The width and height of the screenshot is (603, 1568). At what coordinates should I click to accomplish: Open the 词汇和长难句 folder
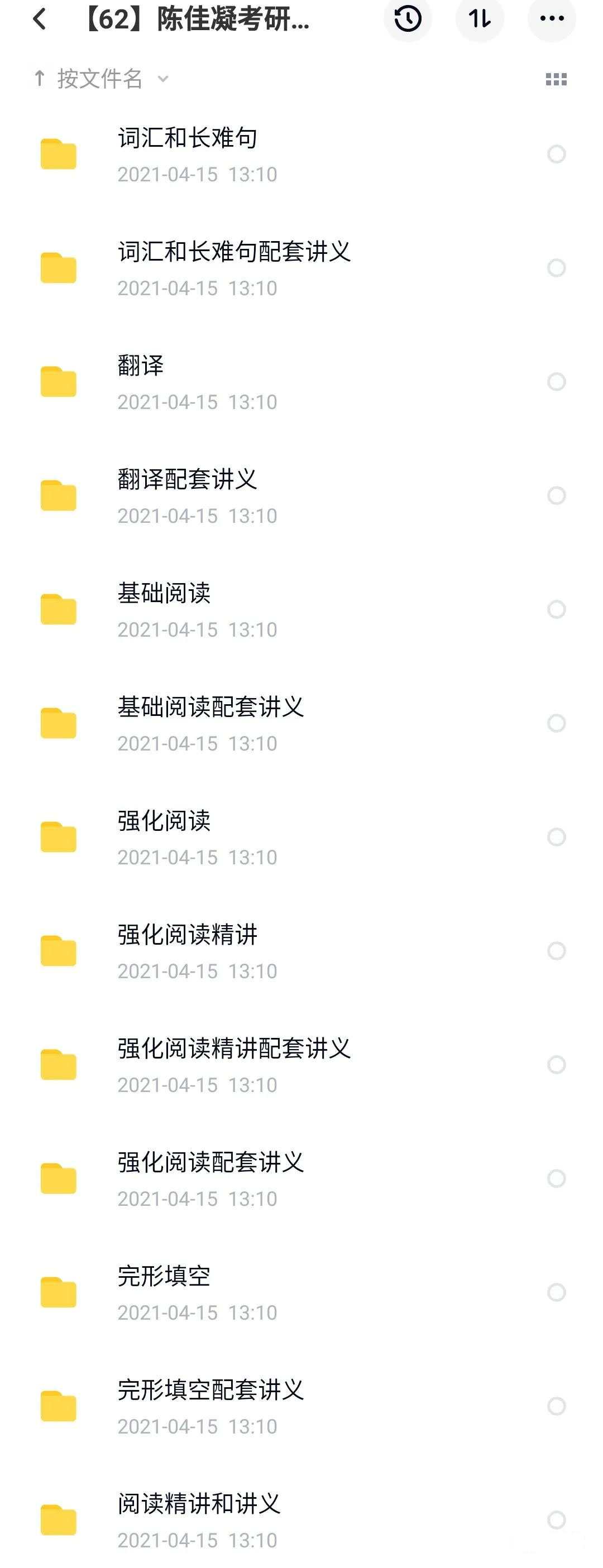click(x=188, y=139)
